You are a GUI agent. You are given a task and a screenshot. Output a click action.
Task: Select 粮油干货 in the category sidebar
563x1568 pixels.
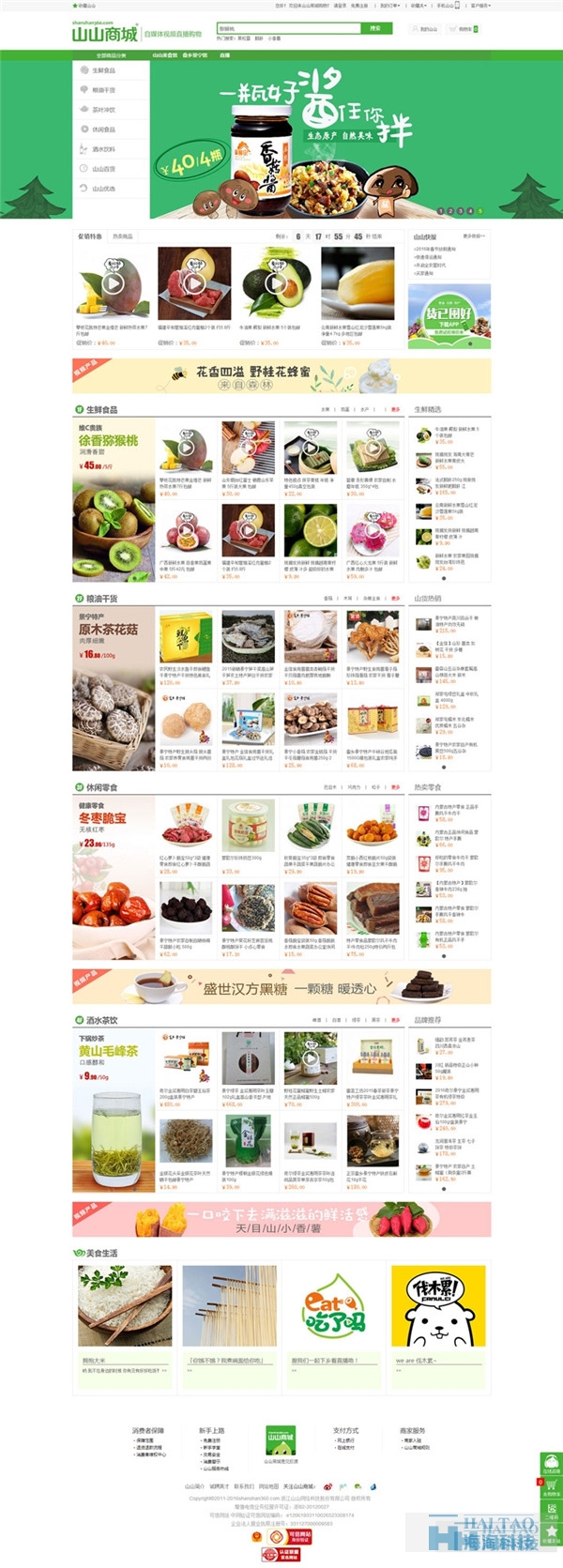pos(103,90)
